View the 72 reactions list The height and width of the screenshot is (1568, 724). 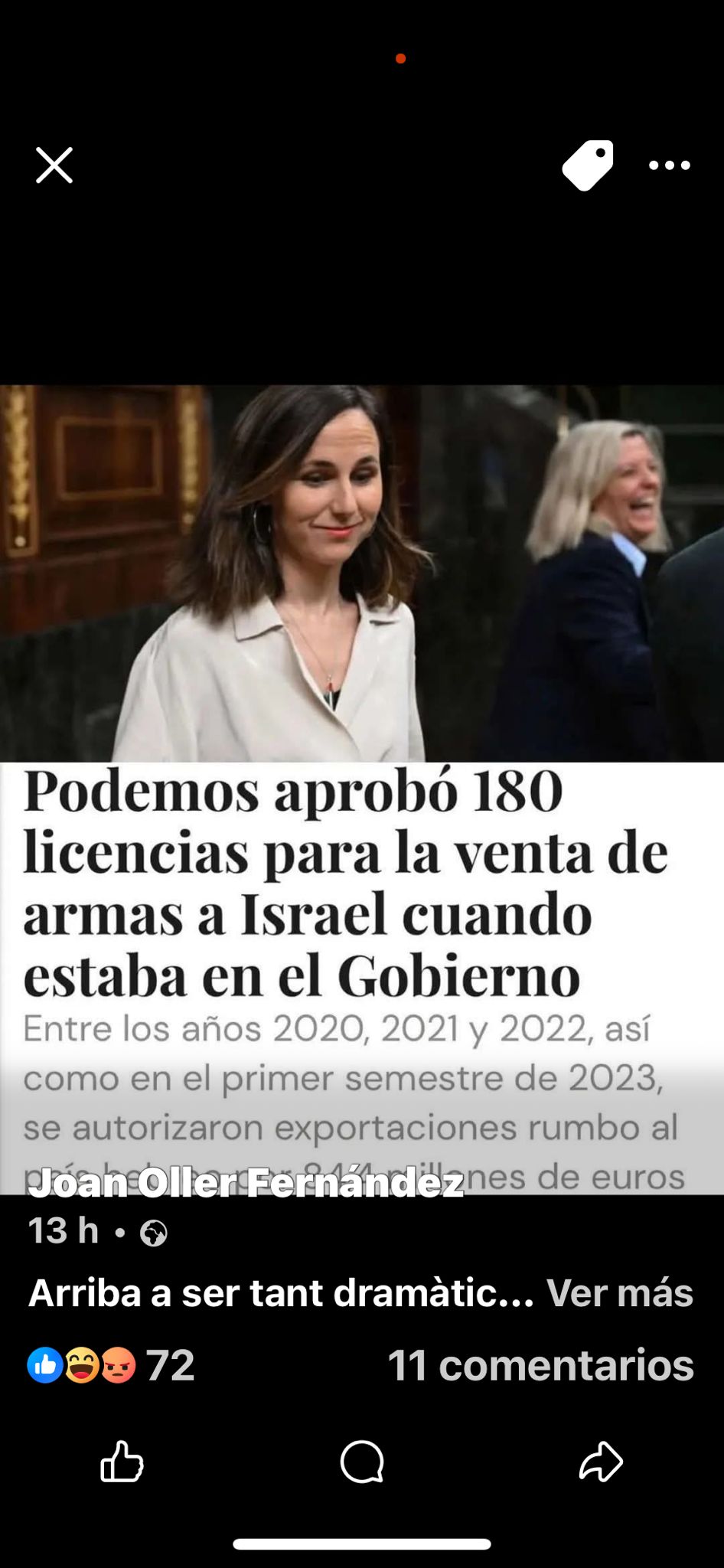111,1365
